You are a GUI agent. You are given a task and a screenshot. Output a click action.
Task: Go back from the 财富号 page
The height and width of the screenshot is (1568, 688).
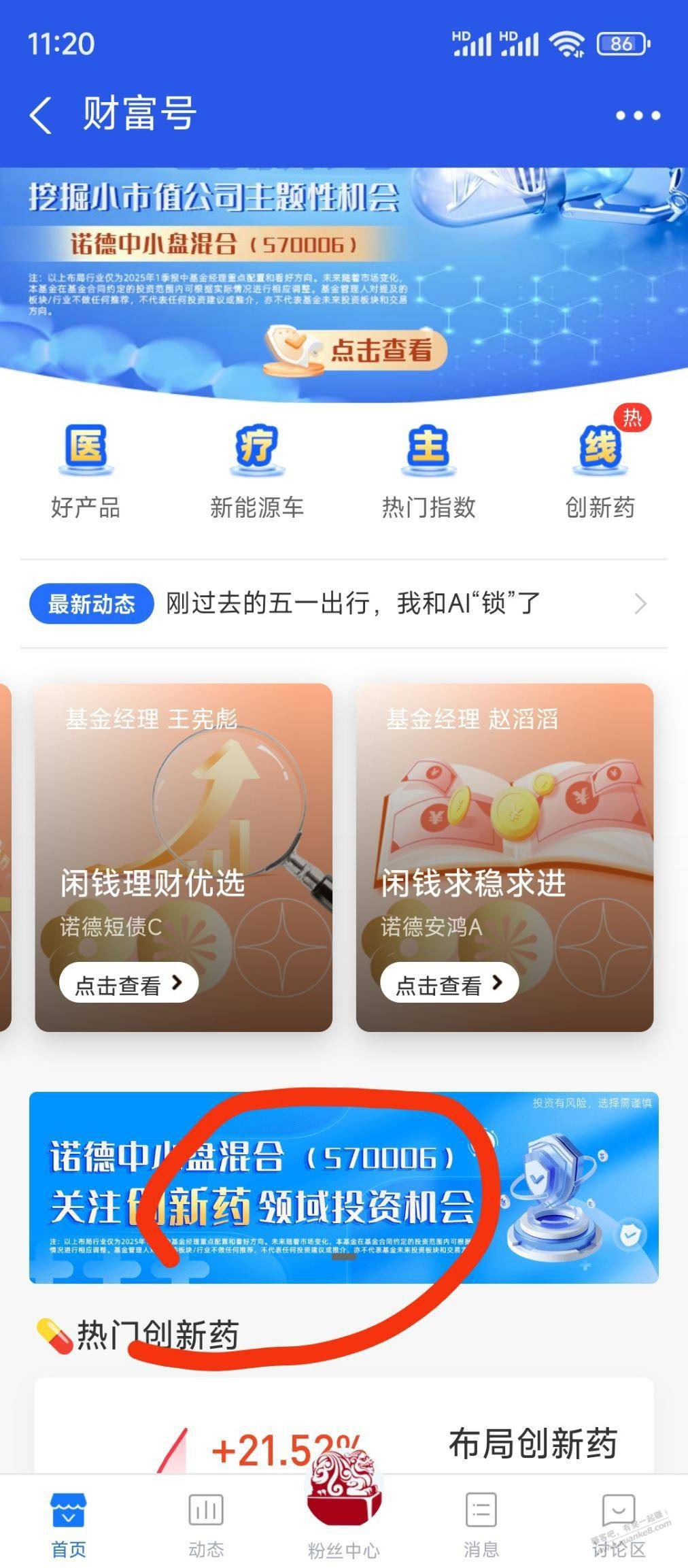41,114
